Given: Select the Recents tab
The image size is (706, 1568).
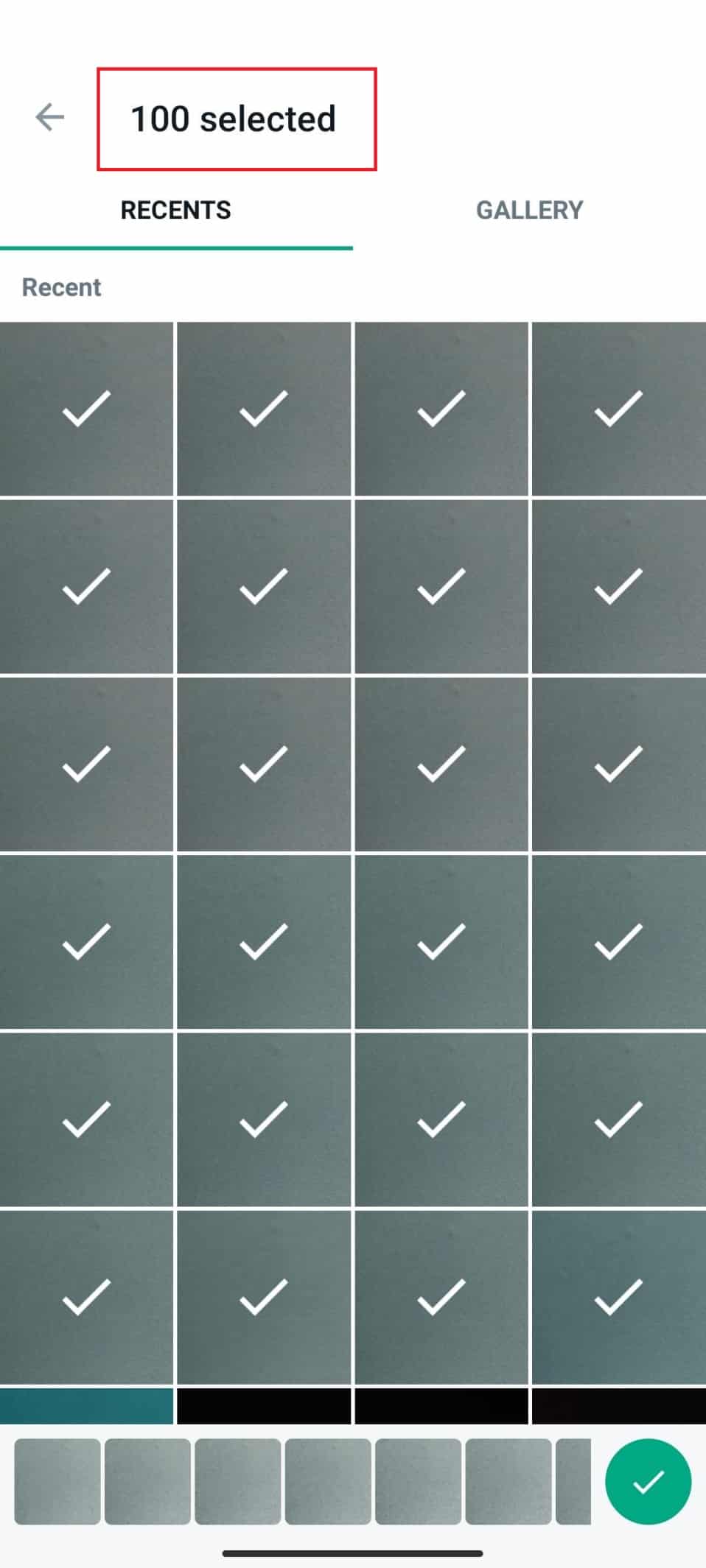Looking at the screenshot, I should (x=175, y=211).
